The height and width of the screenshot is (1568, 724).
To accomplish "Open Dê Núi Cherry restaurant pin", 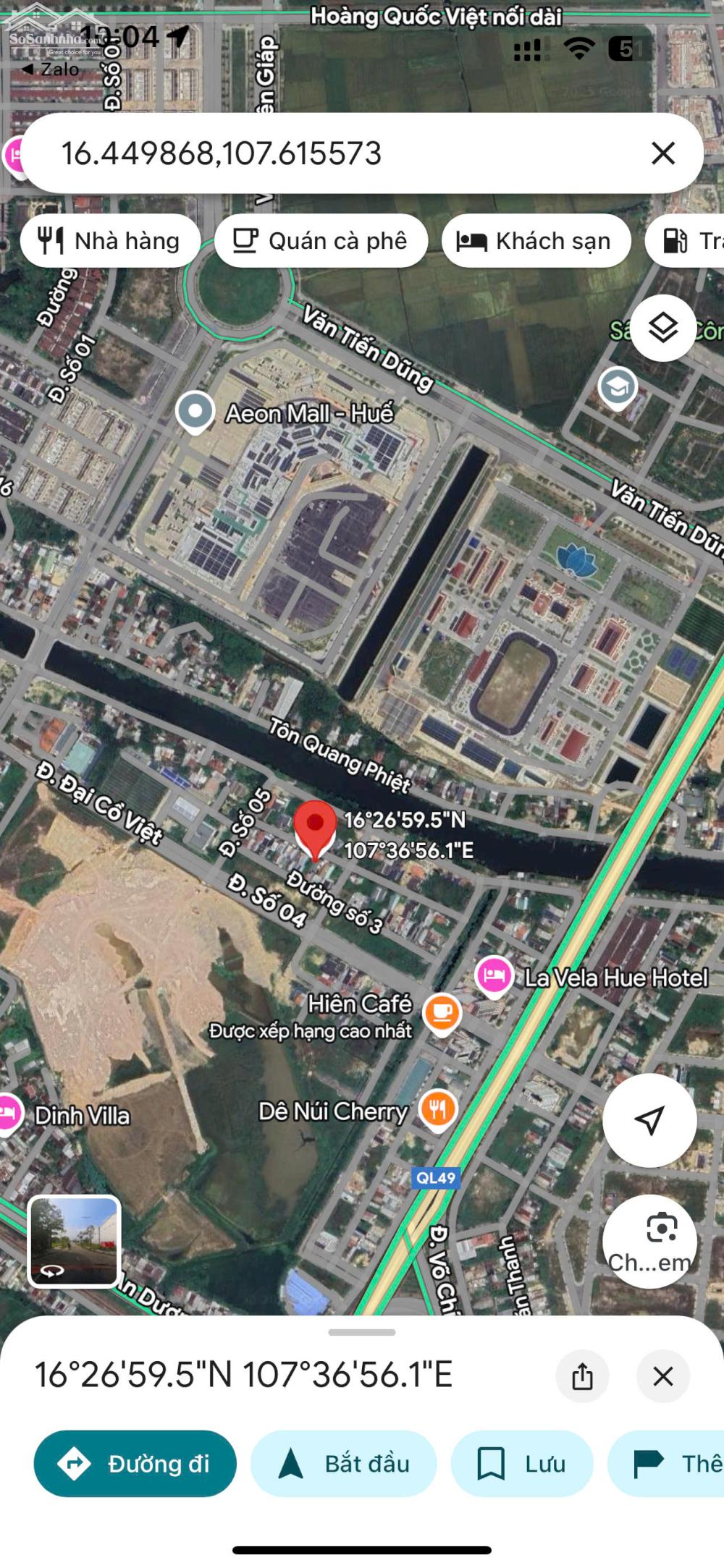I will (438, 1109).
